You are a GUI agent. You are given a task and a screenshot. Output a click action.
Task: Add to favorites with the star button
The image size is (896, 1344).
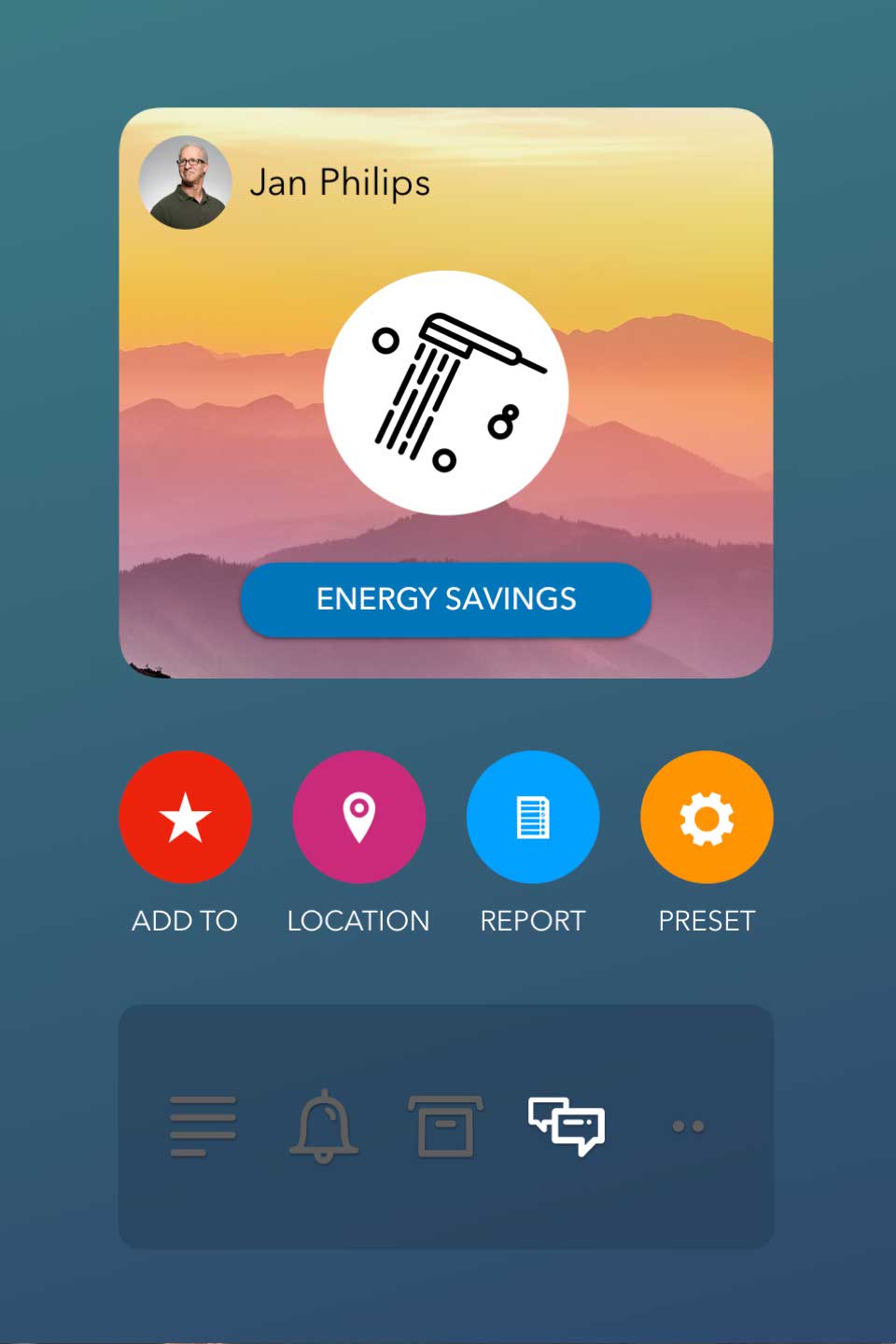click(x=185, y=818)
